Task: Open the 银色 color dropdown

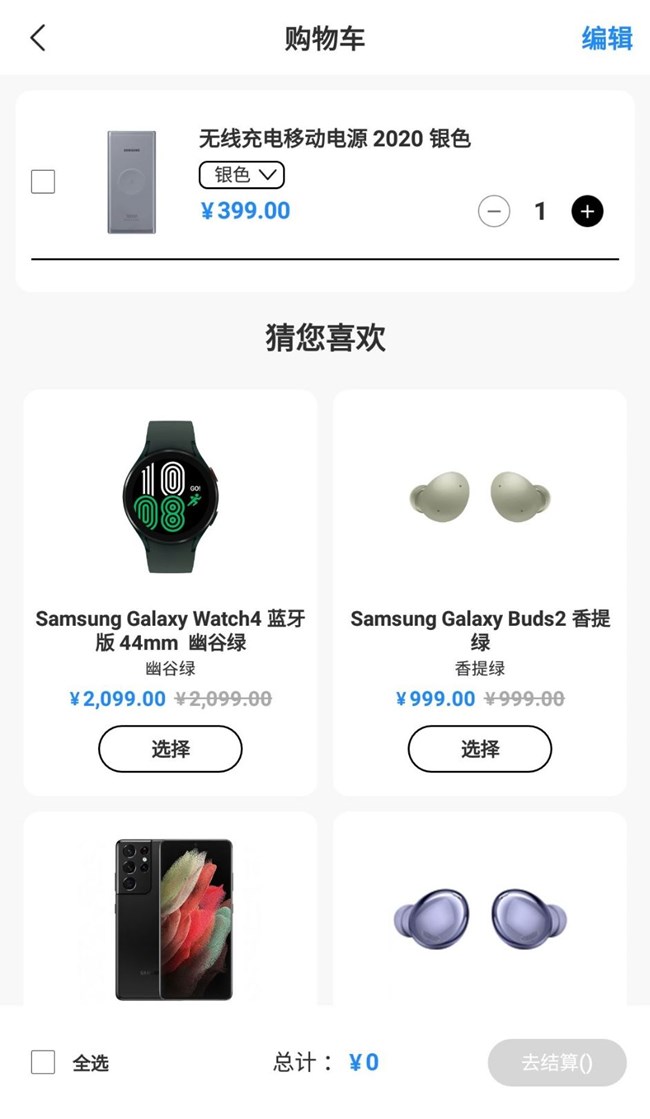Action: [242, 175]
